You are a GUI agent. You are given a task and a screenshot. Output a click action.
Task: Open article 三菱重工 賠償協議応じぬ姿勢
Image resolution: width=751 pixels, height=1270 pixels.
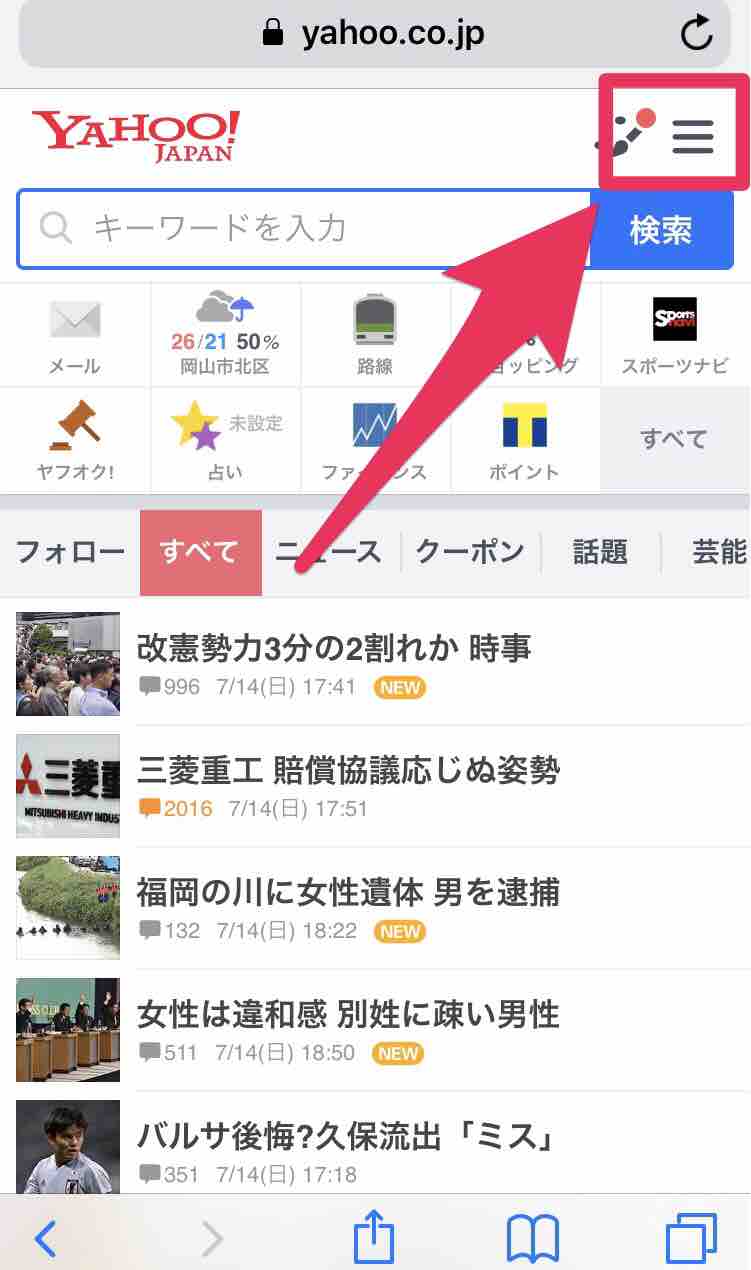pyautogui.click(x=375, y=786)
